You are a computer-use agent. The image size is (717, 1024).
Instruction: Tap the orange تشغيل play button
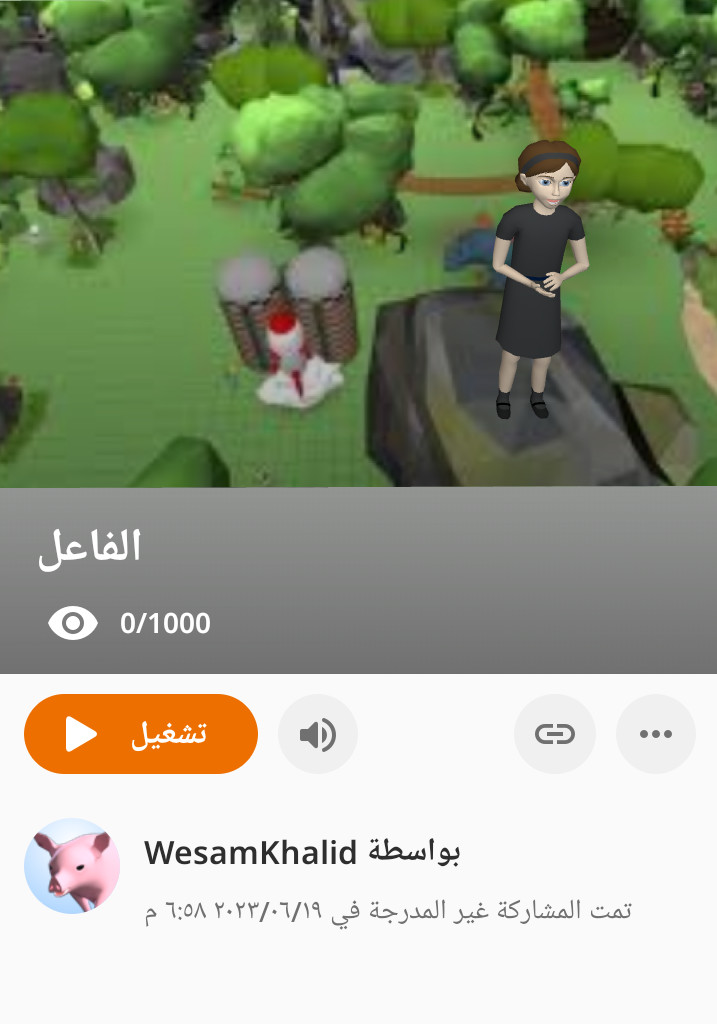click(141, 734)
